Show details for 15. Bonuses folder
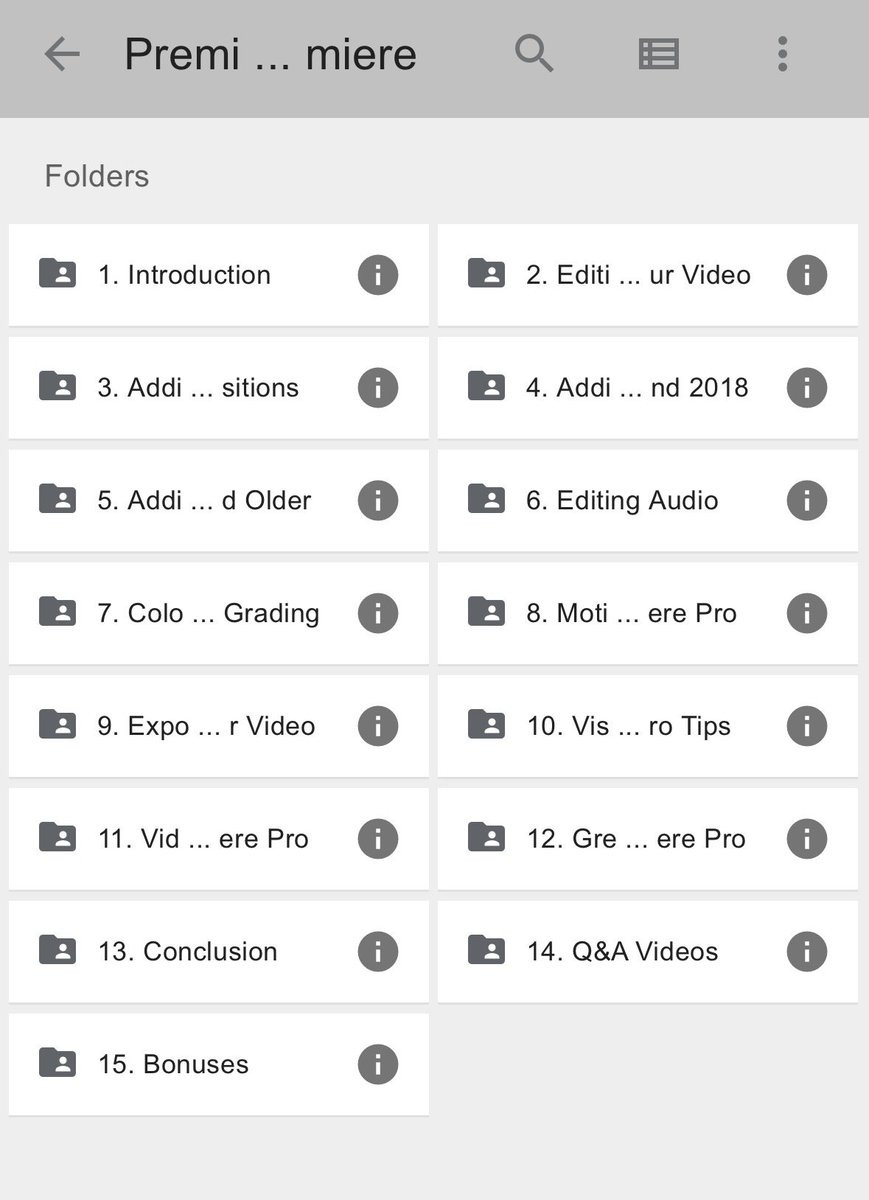869x1200 pixels. click(378, 1065)
